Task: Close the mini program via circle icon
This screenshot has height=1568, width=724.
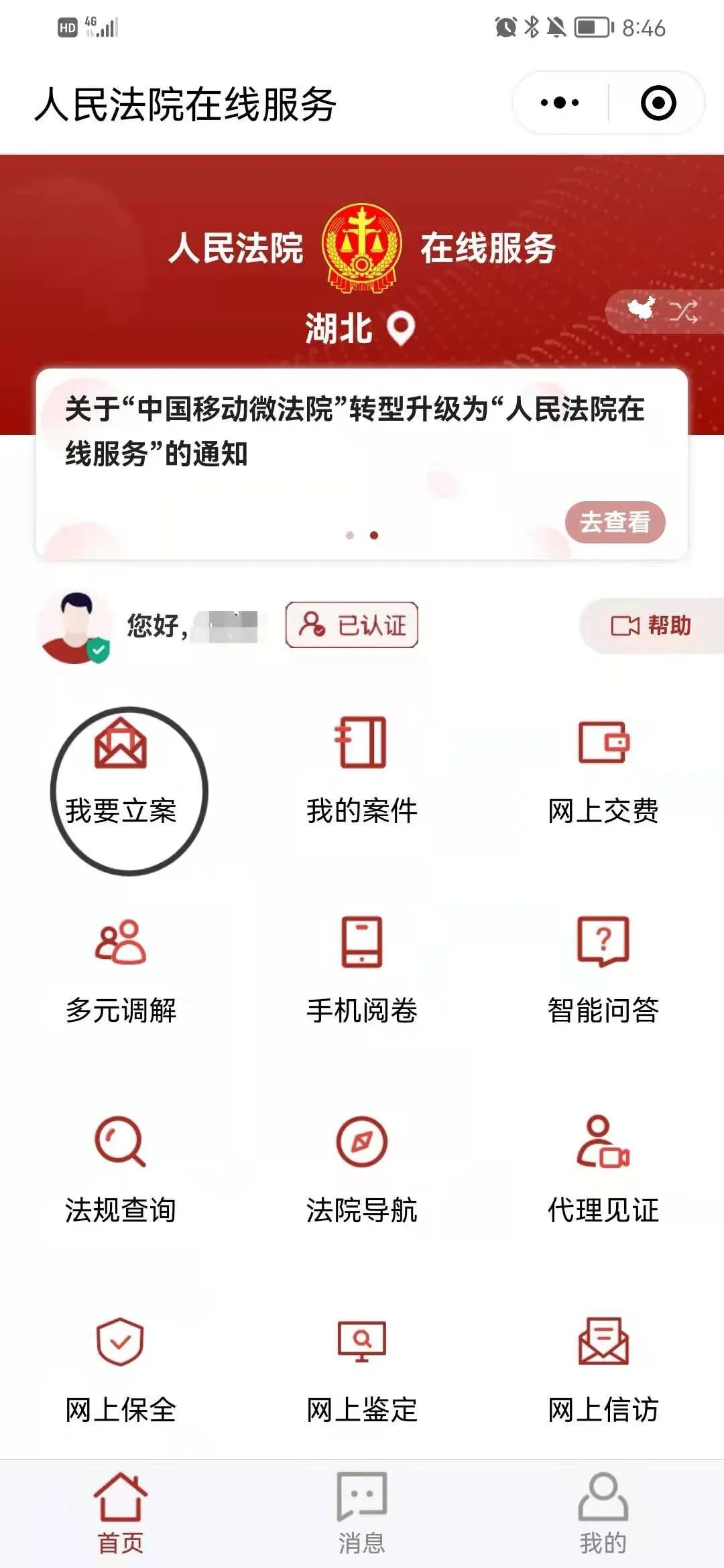Action: coord(658,103)
